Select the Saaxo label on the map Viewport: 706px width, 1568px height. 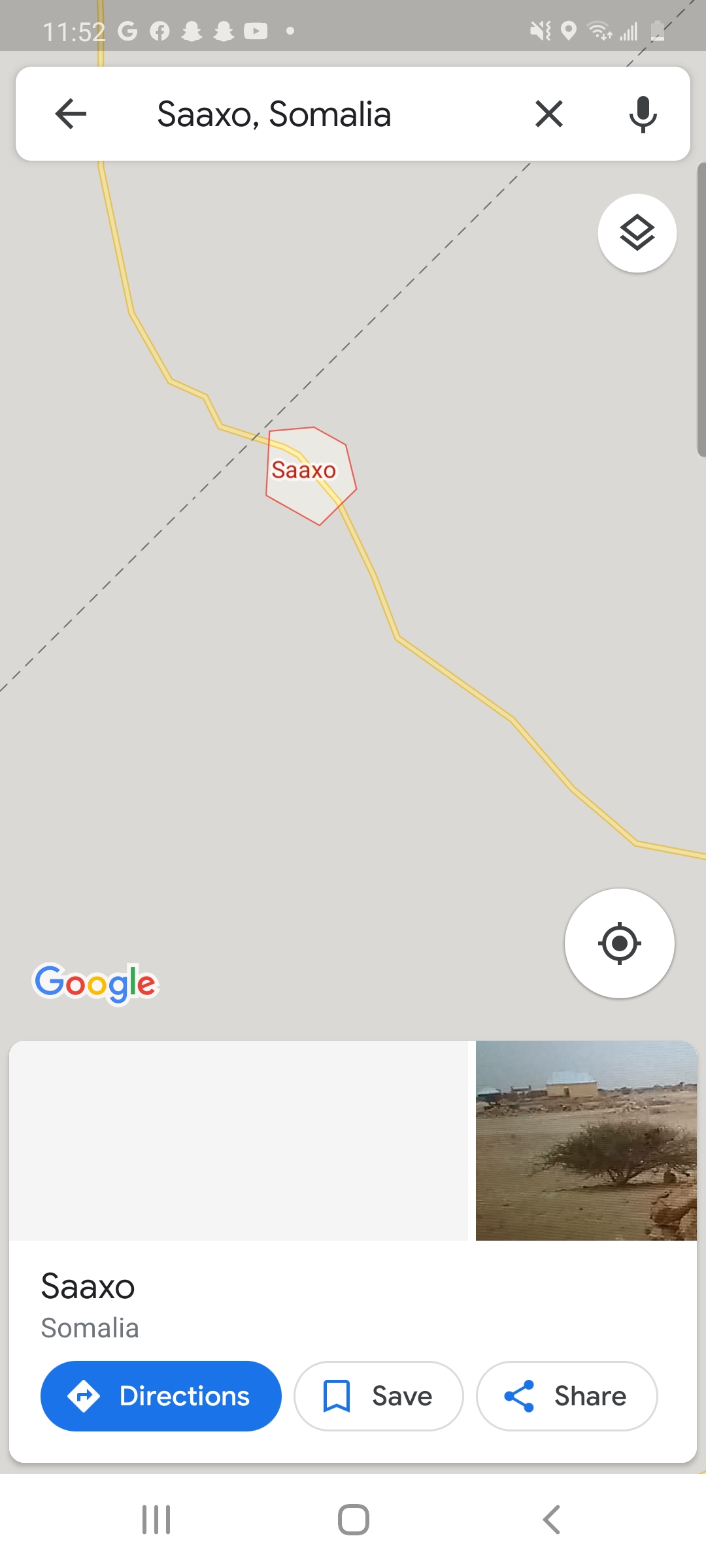tap(304, 470)
